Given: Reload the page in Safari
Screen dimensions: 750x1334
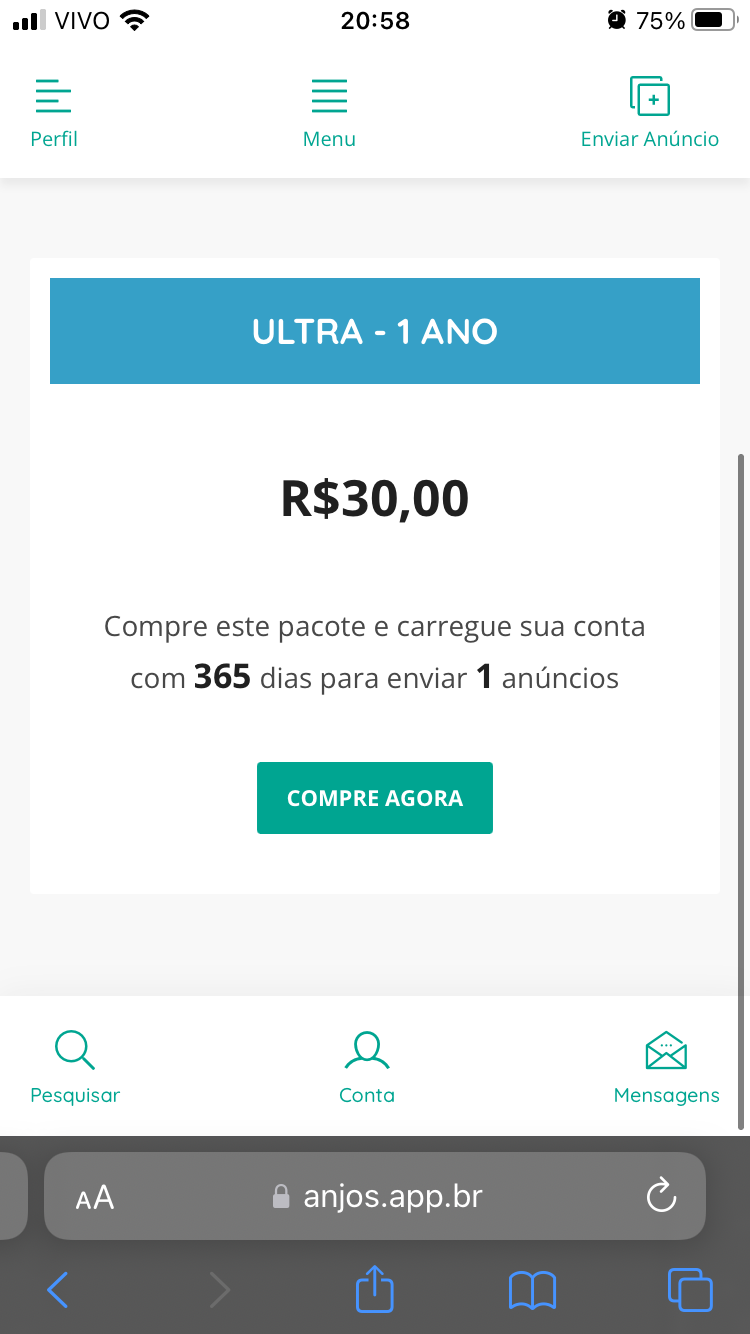Looking at the screenshot, I should pos(662,1196).
